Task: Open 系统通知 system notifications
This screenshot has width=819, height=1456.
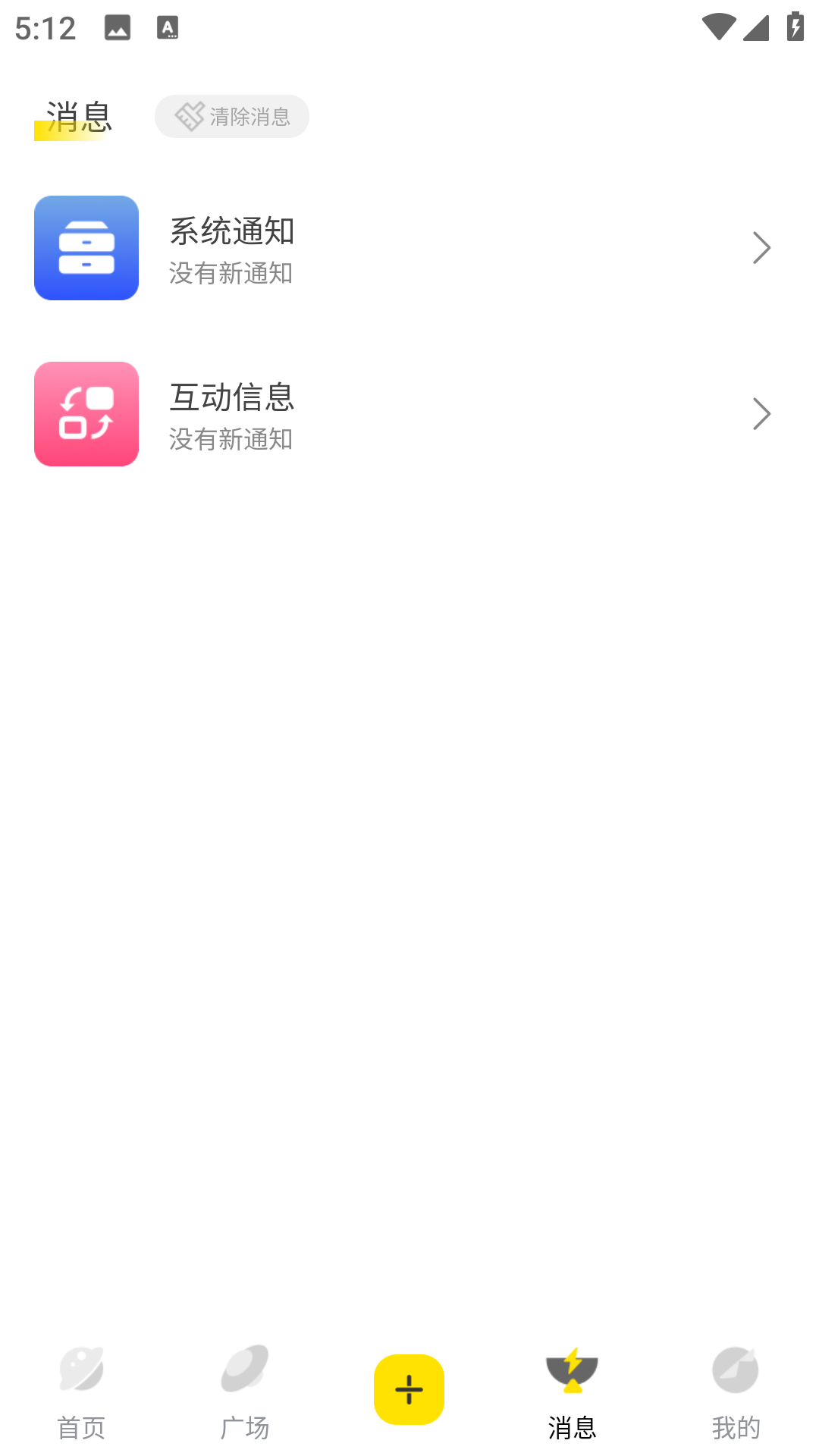Action: 402,248
